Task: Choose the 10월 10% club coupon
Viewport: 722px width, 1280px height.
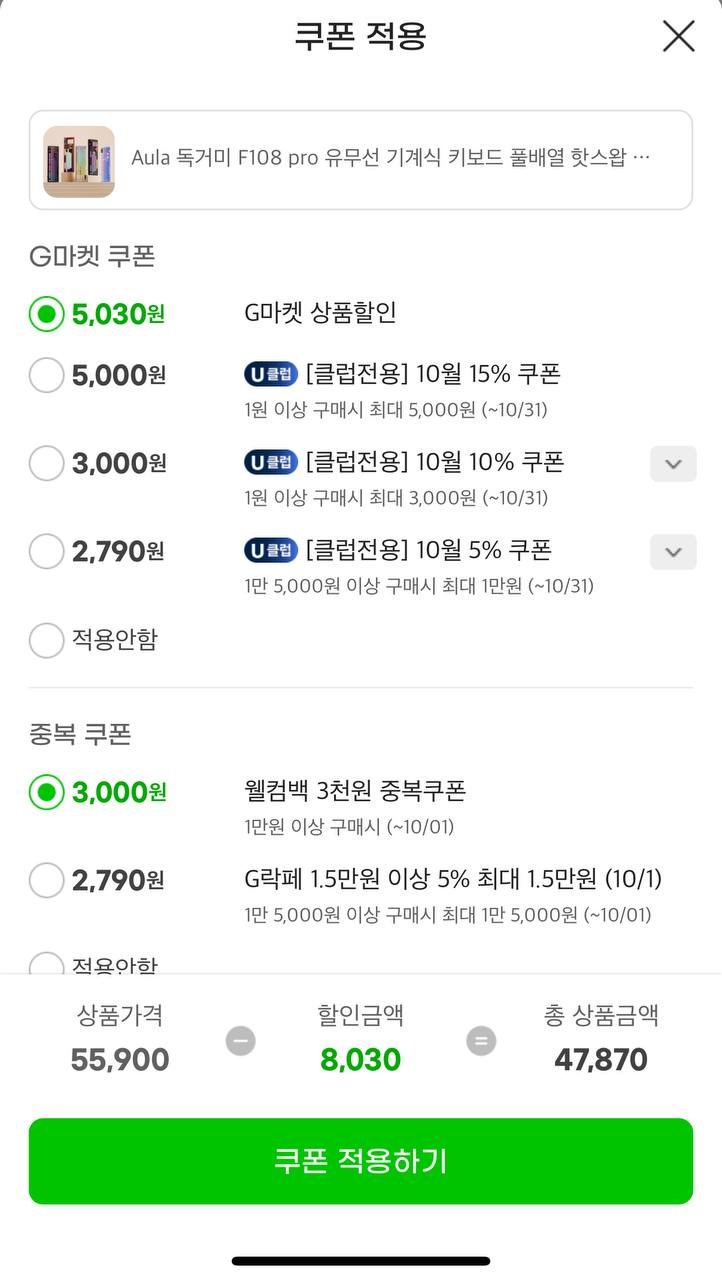Action: pos(46,464)
